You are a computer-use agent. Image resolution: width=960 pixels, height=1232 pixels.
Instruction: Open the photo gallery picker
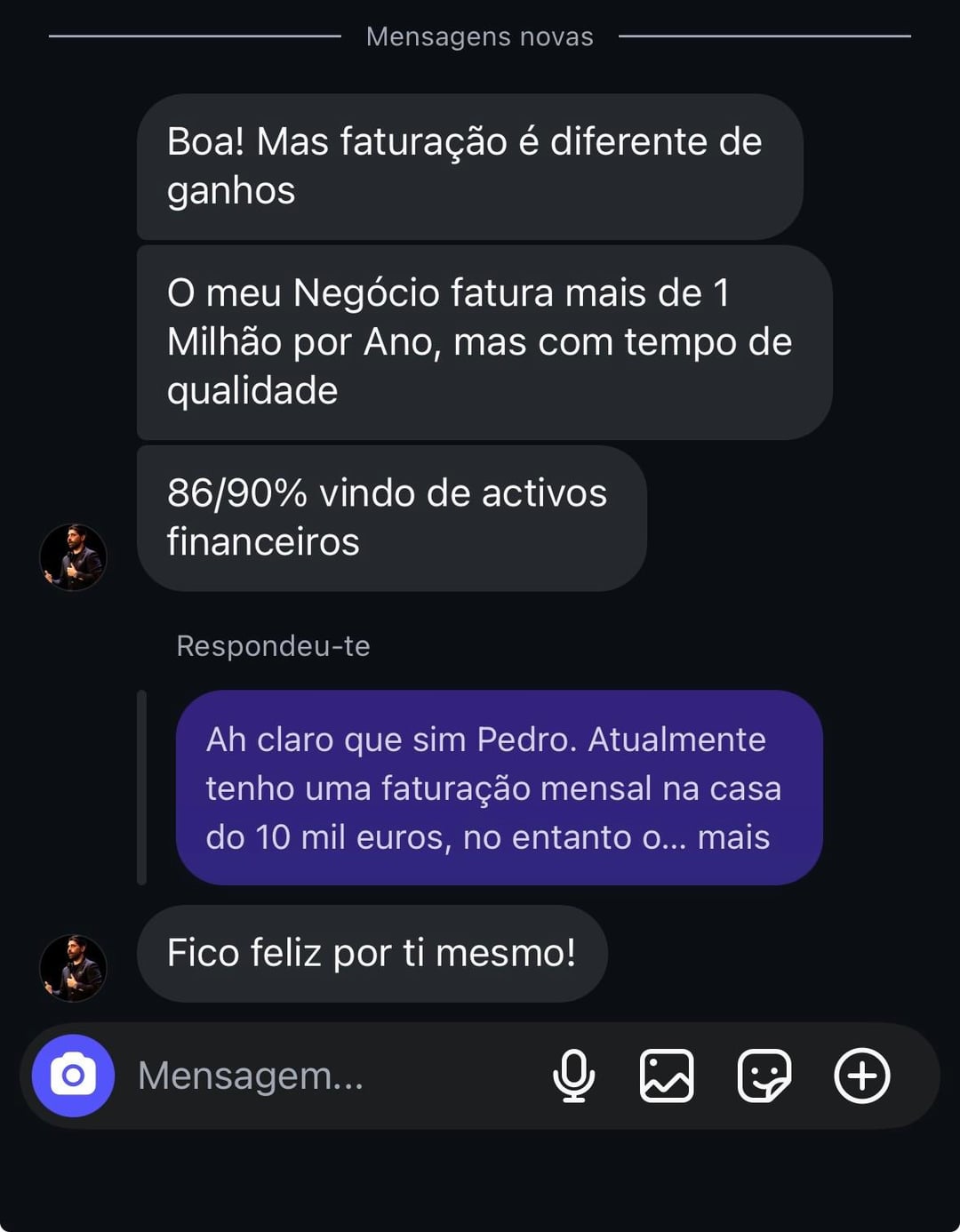[667, 1076]
